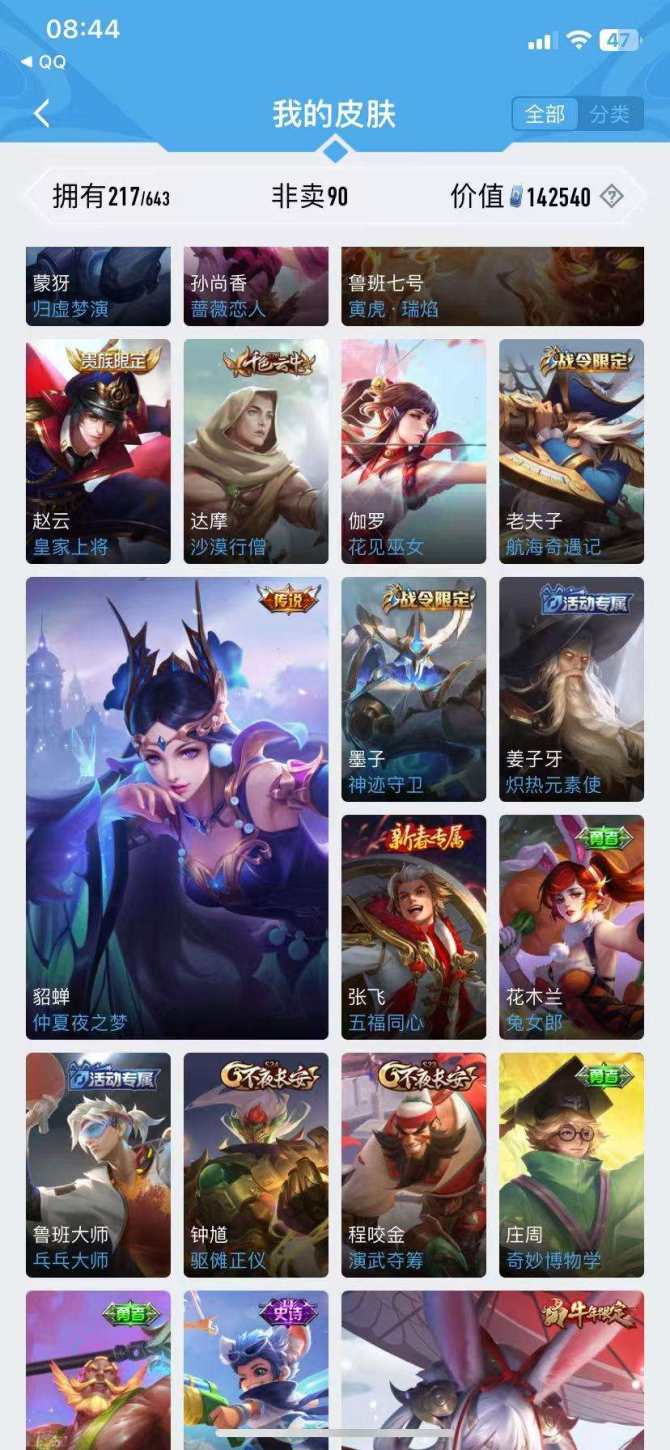The width and height of the screenshot is (670, 1450).
Task: Go back using the top-left arrow
Action: [x=42, y=113]
